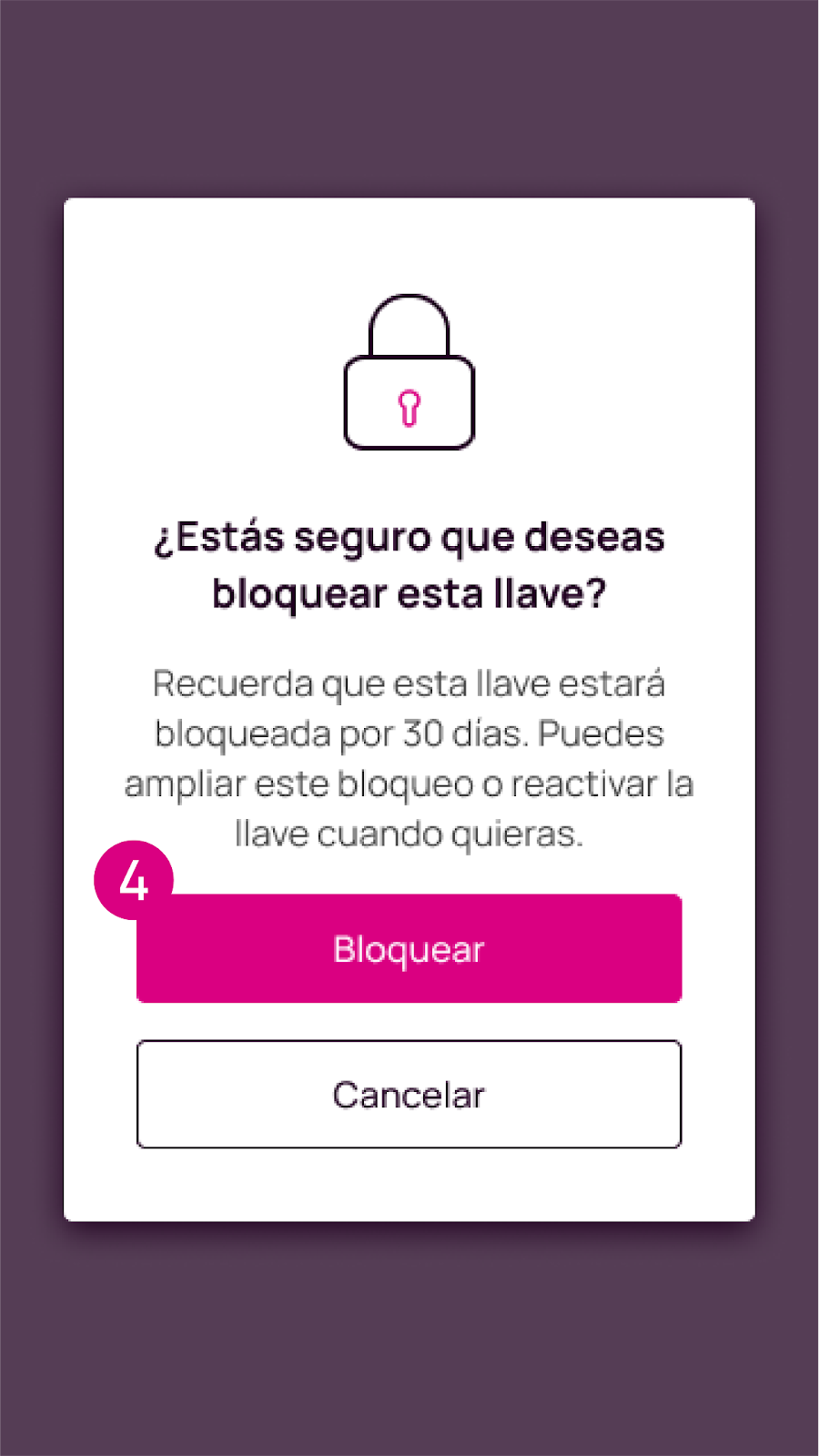
Task: Click the pink numbered circle marker
Action: 135,881
